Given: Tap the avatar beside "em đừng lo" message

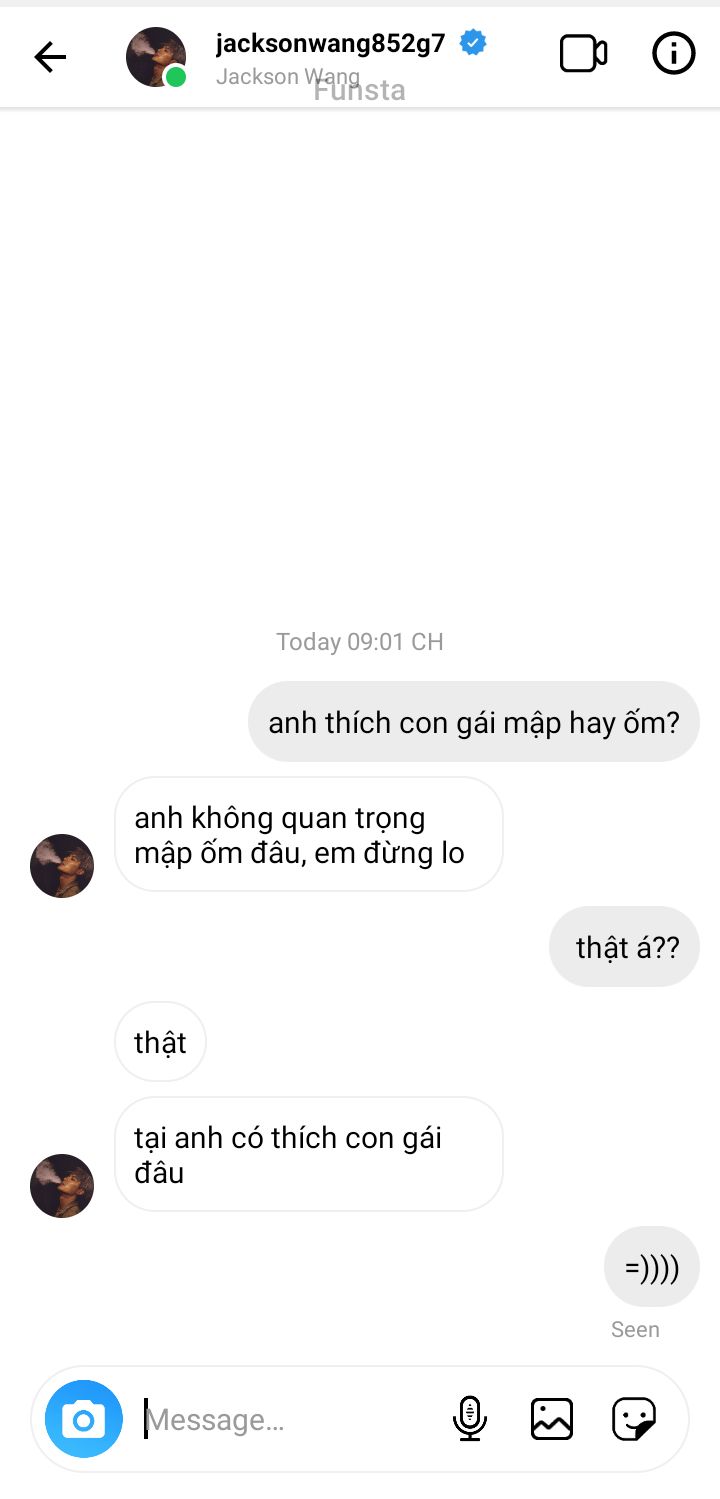Looking at the screenshot, I should click(62, 866).
